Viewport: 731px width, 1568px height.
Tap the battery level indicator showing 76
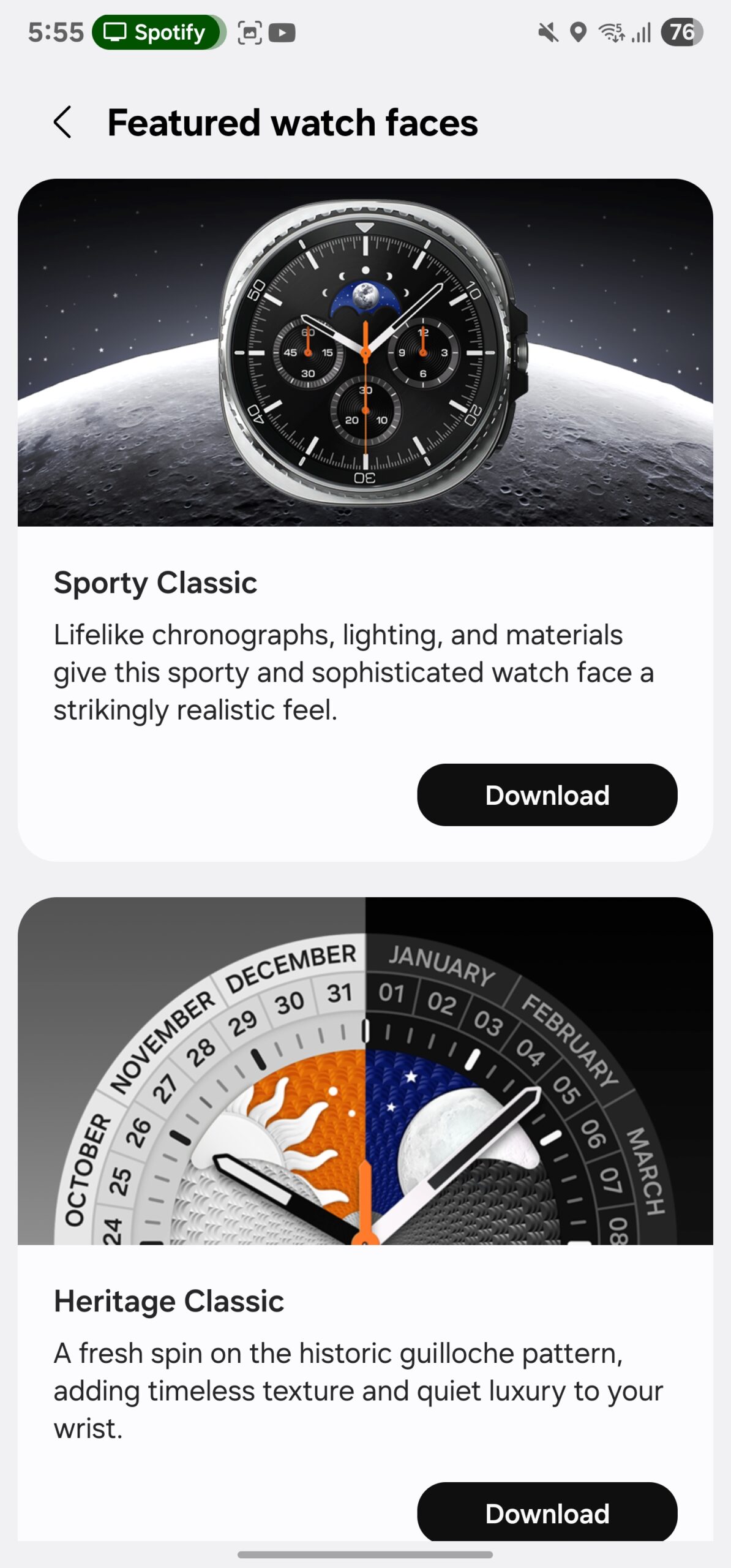point(680,32)
